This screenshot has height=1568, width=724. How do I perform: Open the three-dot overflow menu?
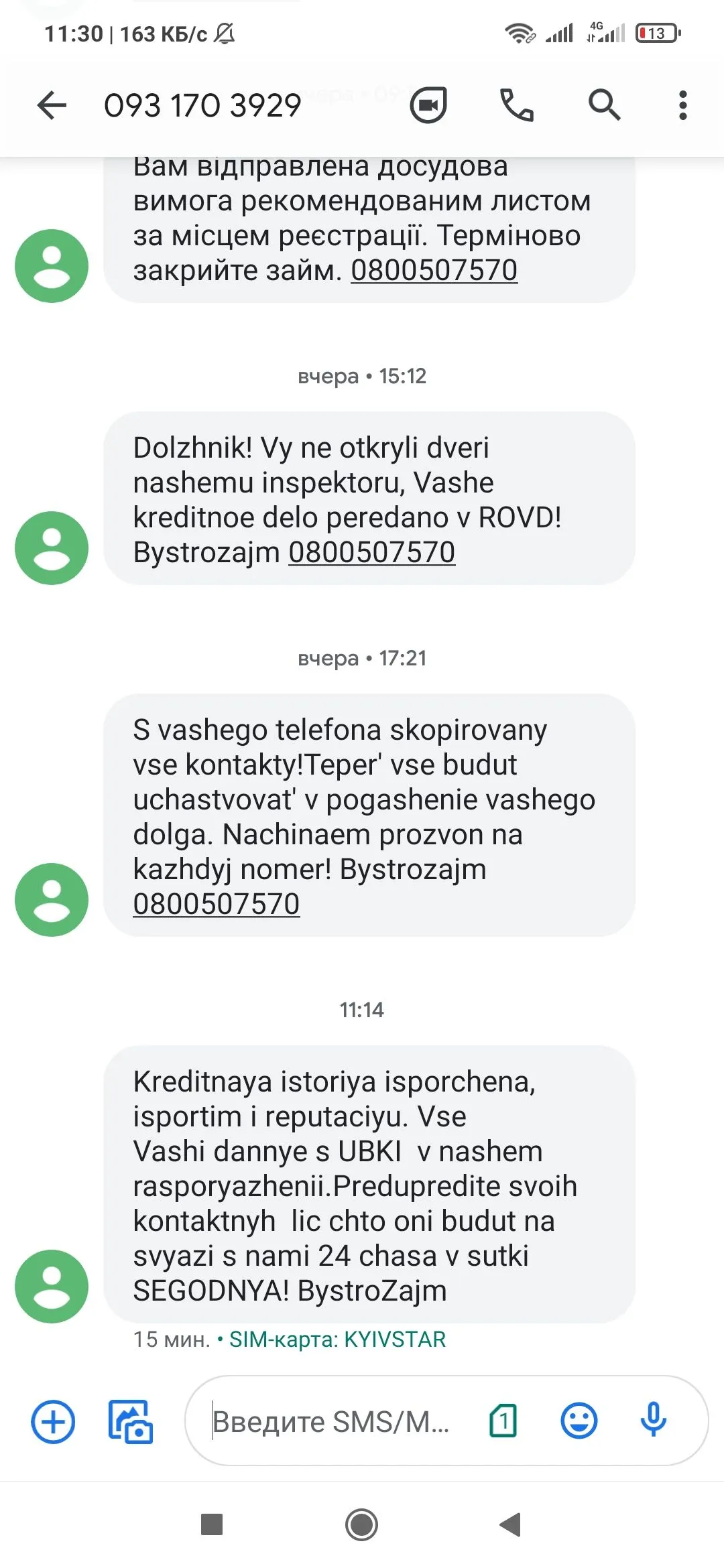pos(682,105)
